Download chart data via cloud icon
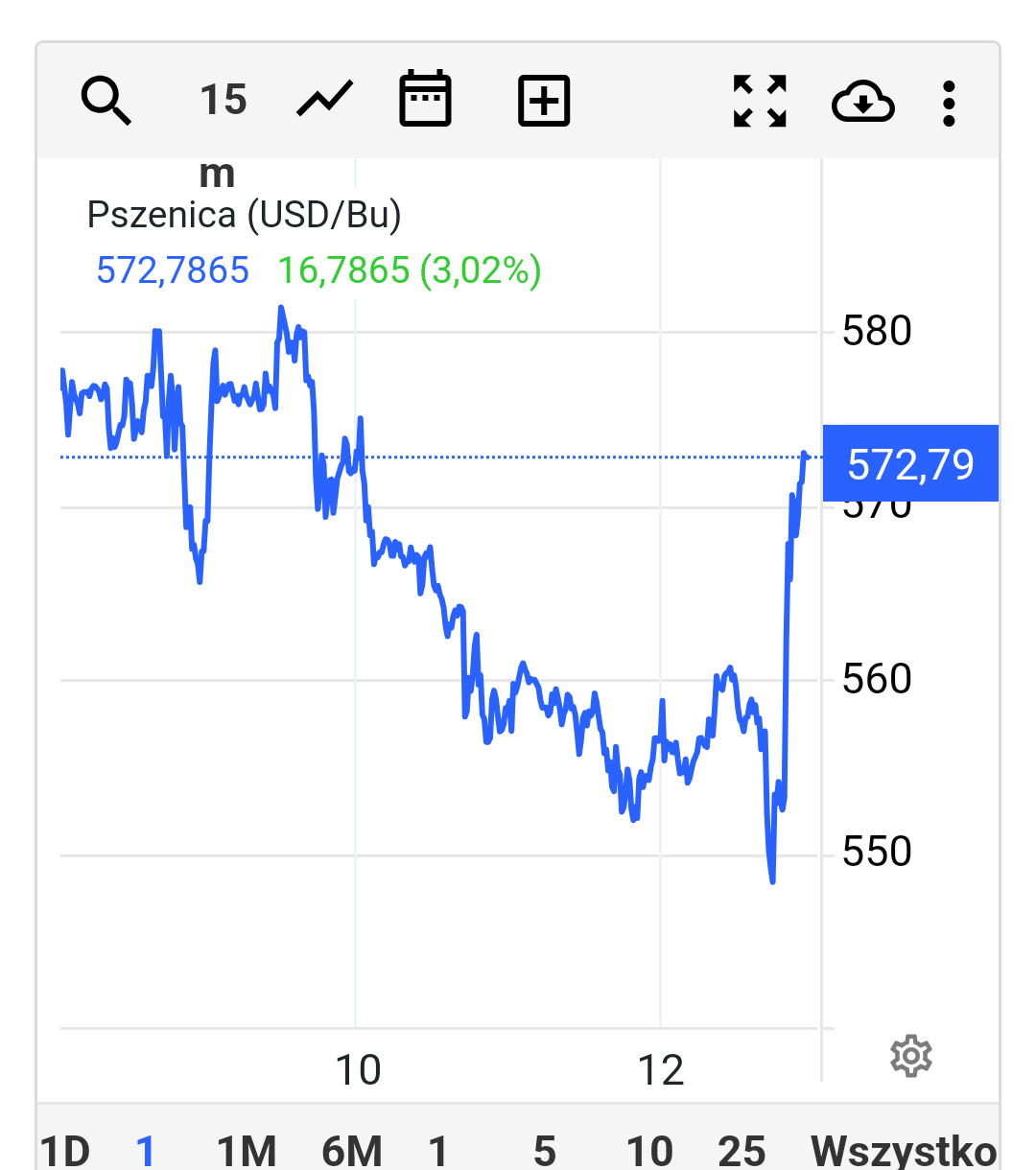Viewport: 1036px width, 1170px height. click(x=862, y=102)
